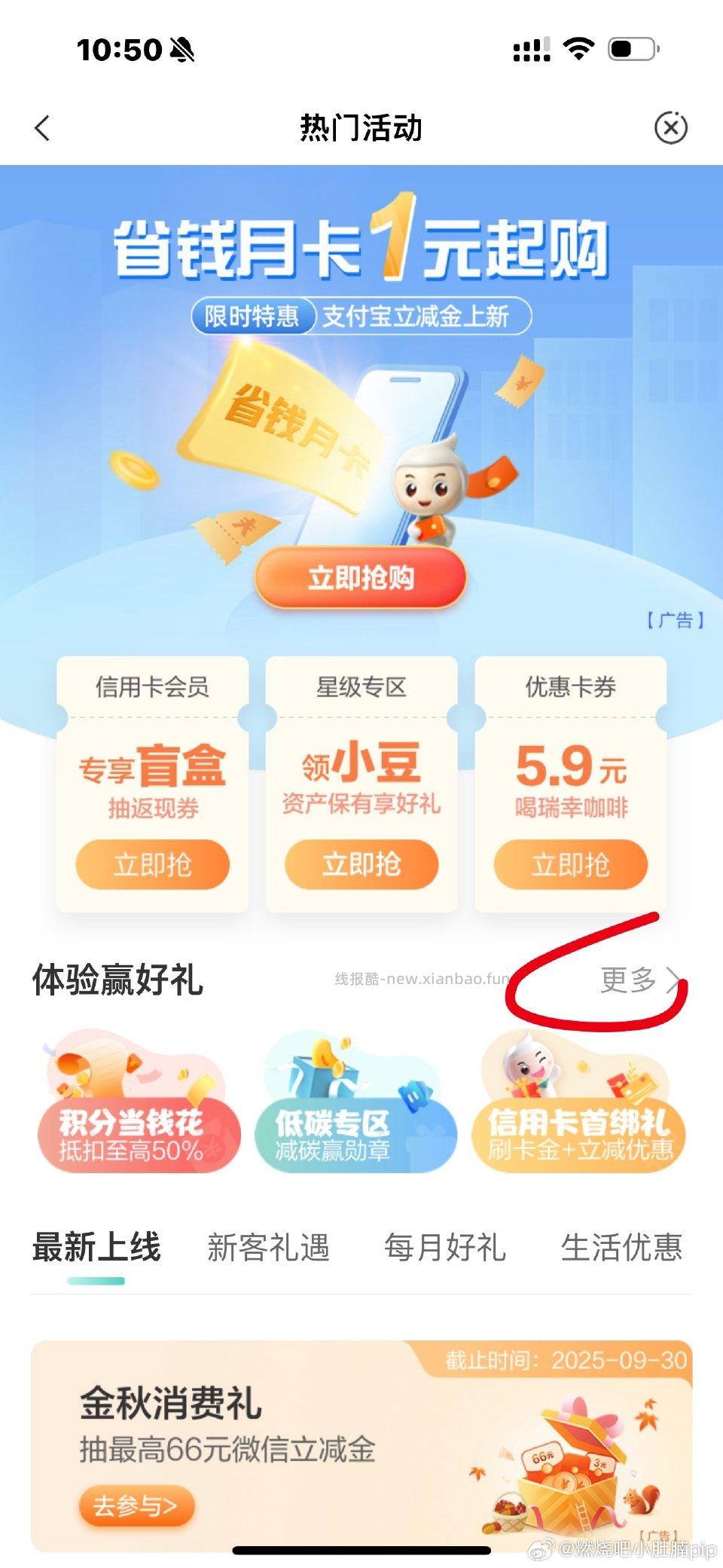The width and height of the screenshot is (723, 1568).
Task: Switch to the 生活优惠 tab
Action: (622, 1247)
